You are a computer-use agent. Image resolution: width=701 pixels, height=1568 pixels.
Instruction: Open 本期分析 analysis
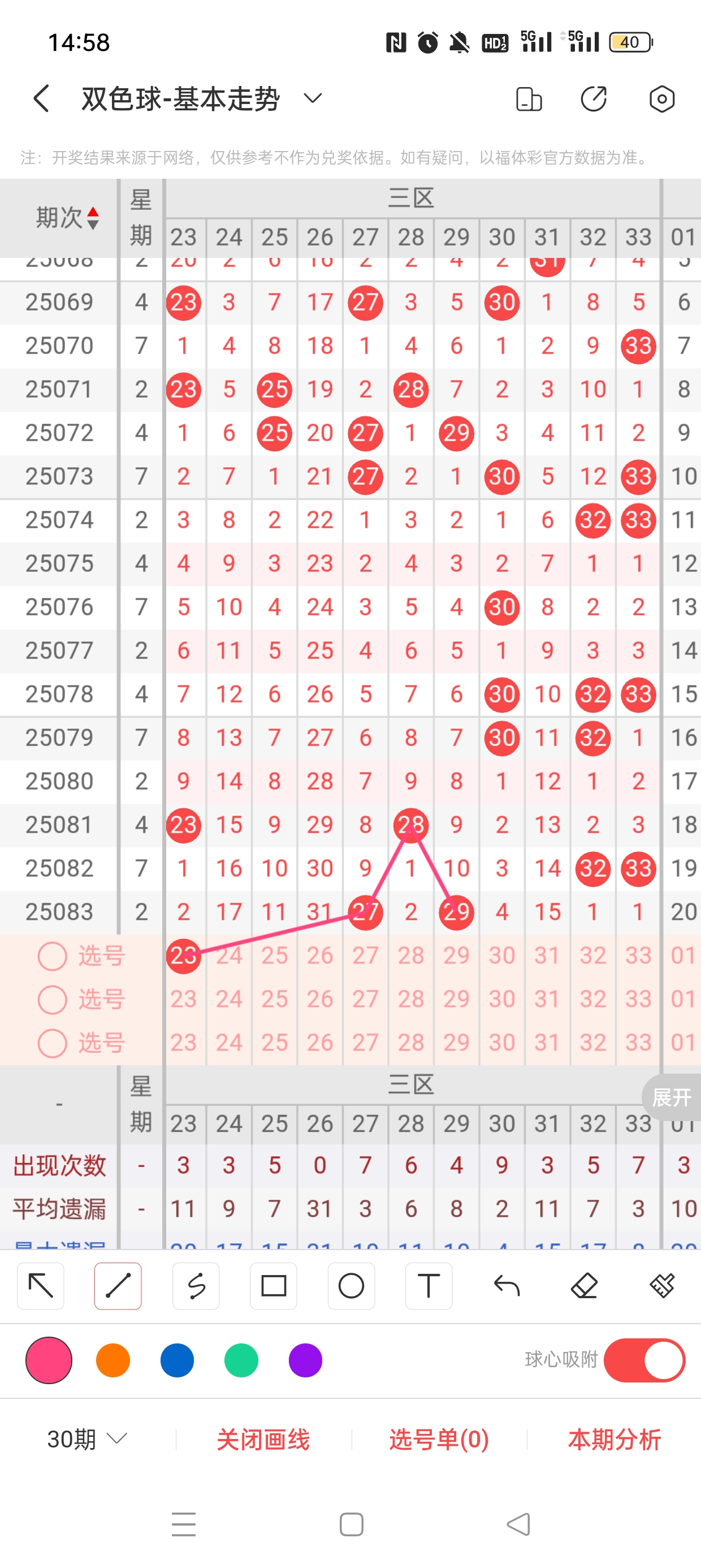pos(614,1439)
